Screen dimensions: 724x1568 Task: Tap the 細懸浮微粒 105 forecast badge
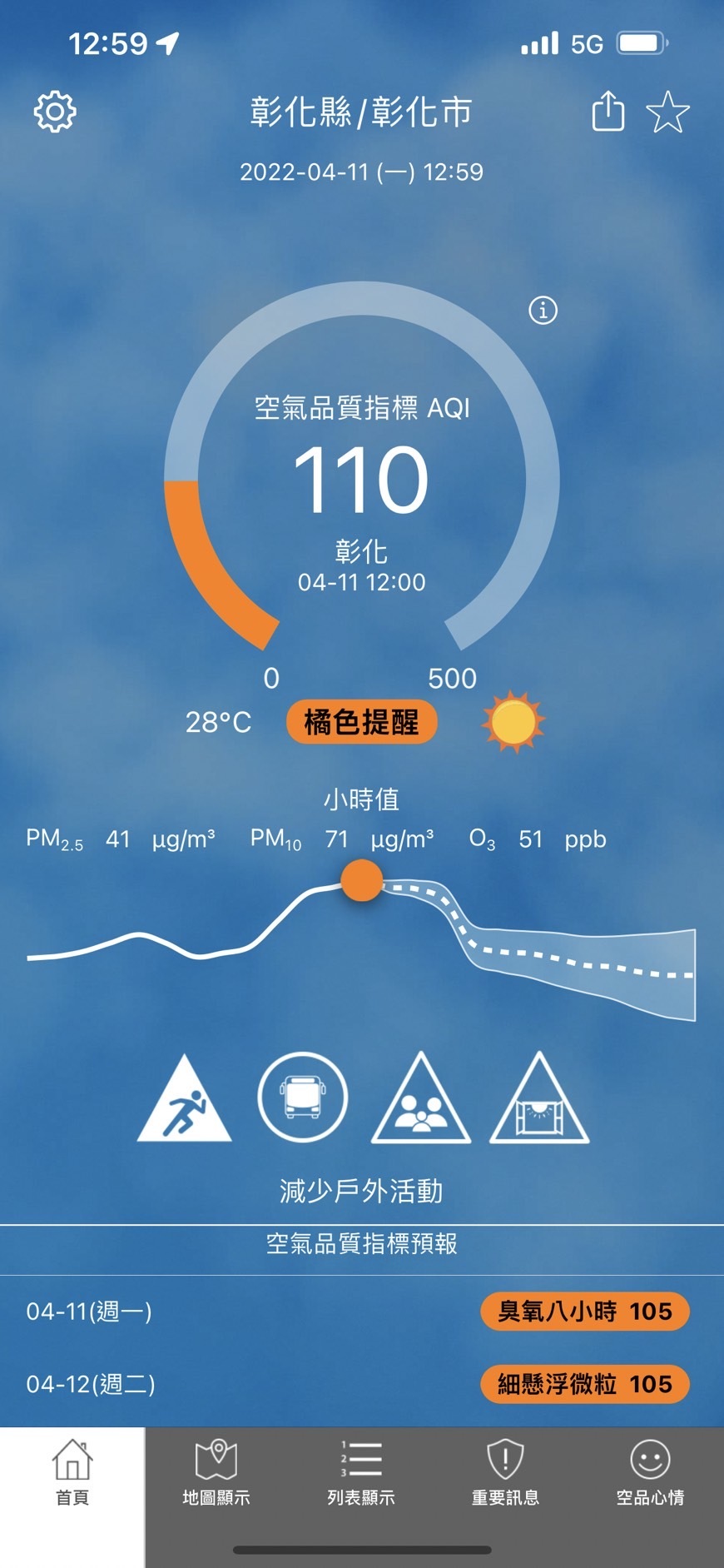tap(584, 1384)
